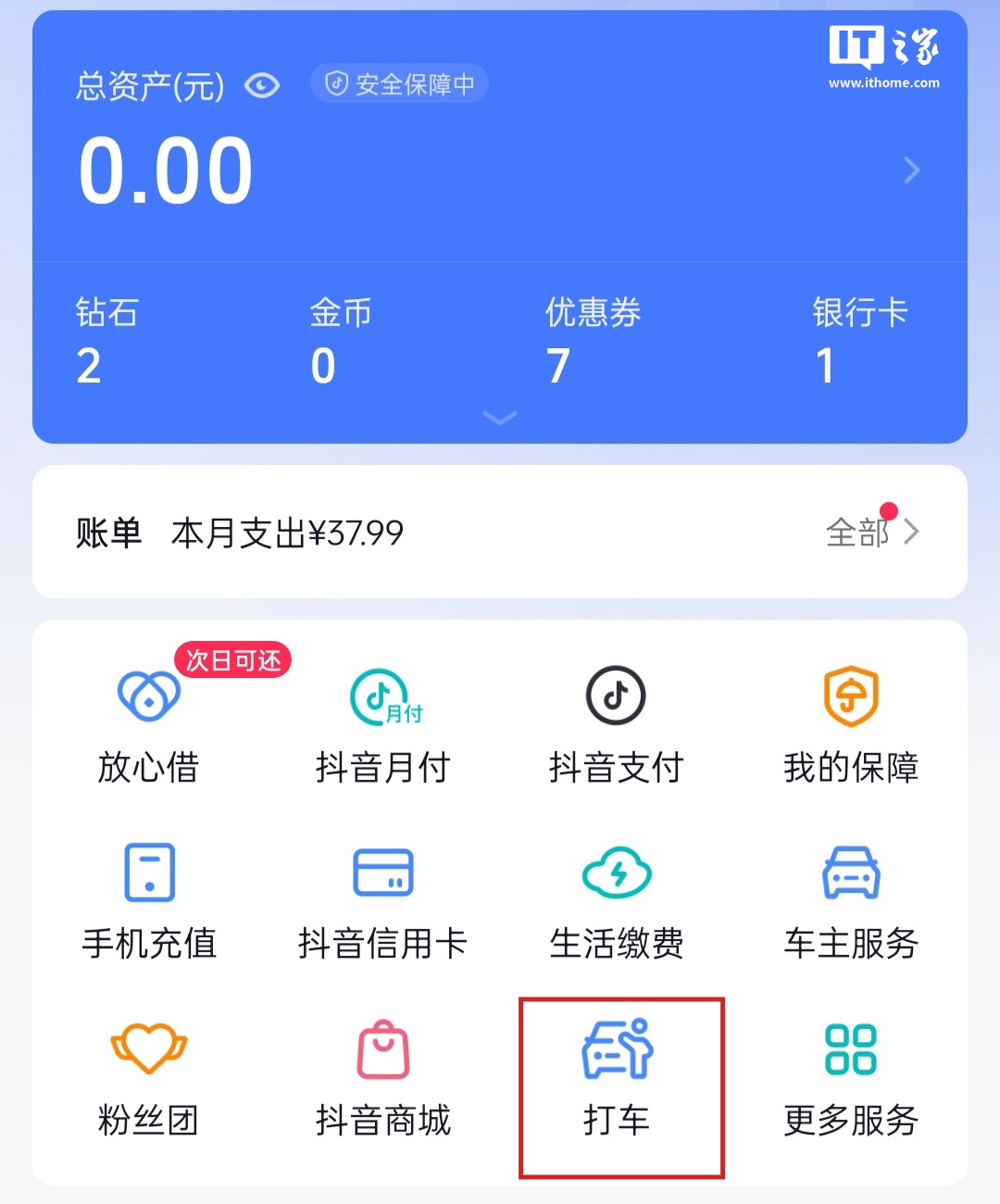View 钻石 balance
1000x1204 pixels.
point(106,340)
